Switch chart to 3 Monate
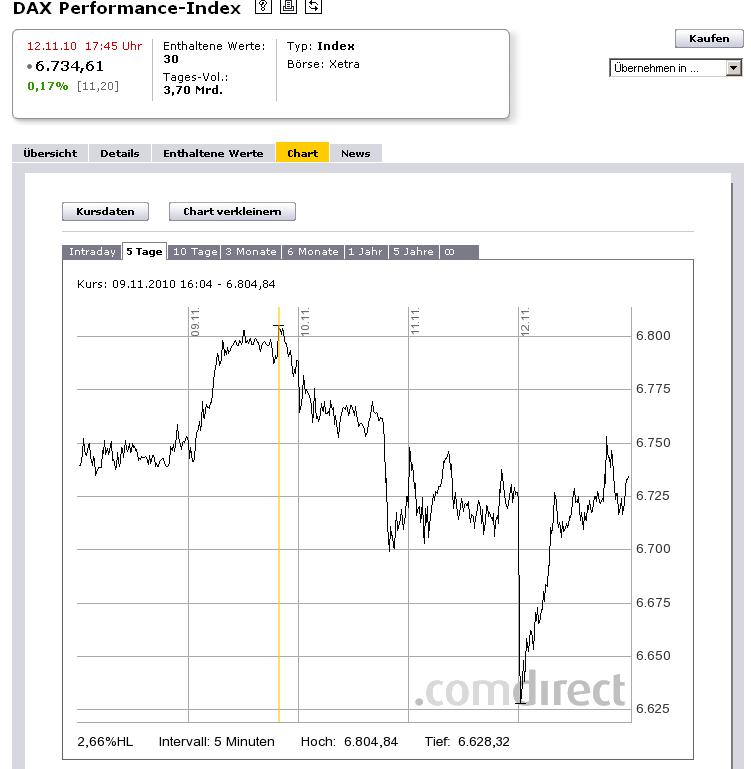 click(251, 252)
